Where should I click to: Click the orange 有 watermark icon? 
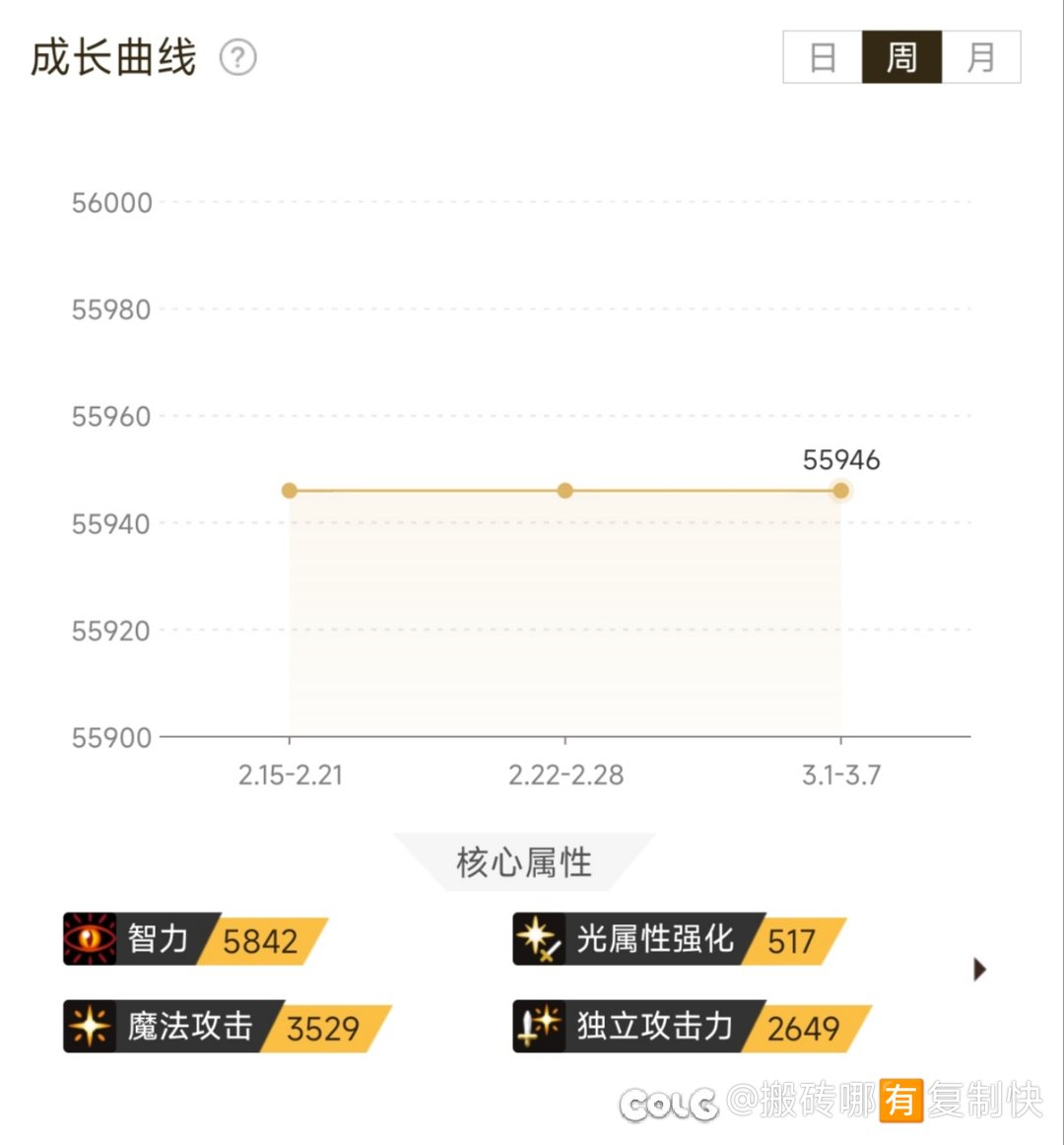point(902,1106)
